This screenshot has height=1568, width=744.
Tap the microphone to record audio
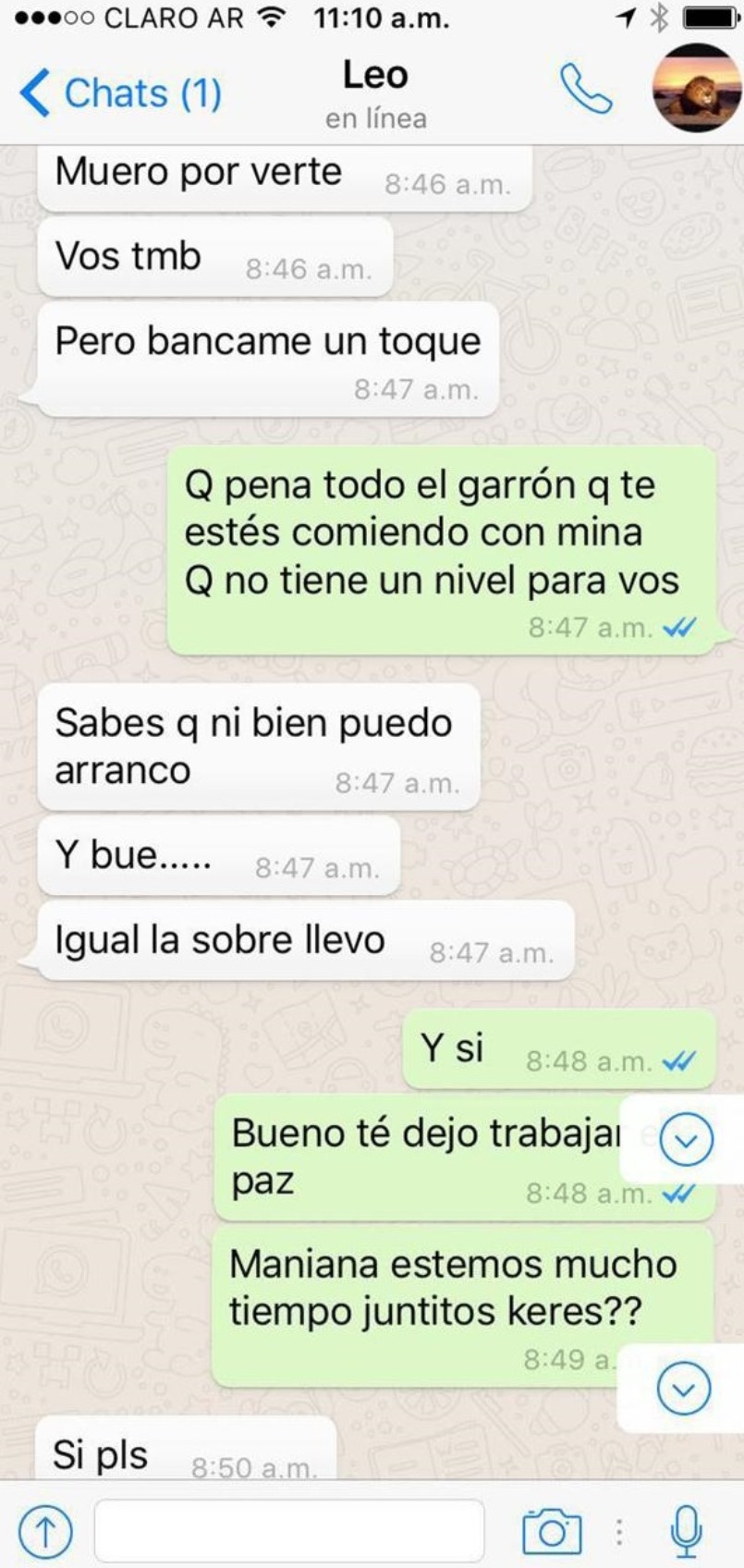[x=686, y=1531]
